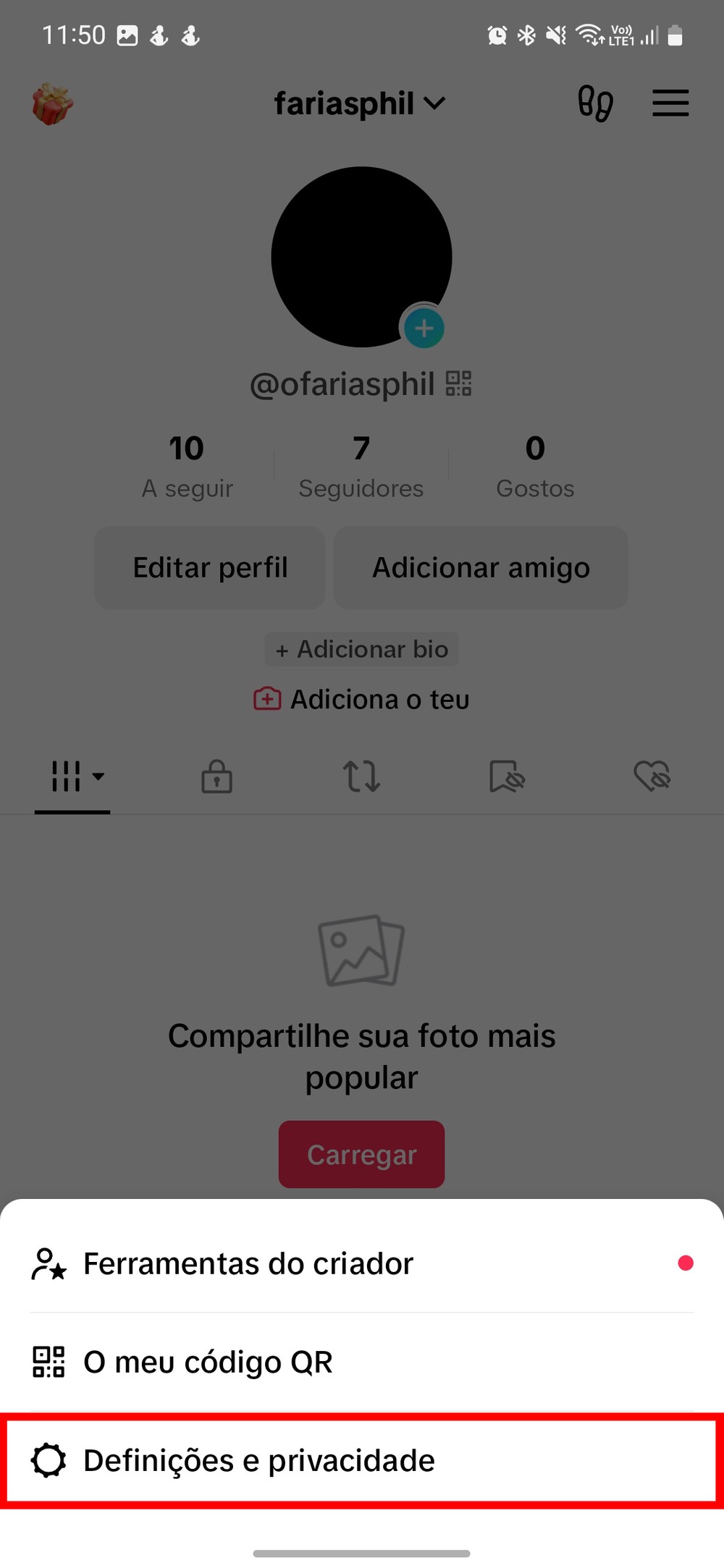Switch to the private videos lock tab
Viewport: 724px width, 1568px height.
click(x=216, y=776)
